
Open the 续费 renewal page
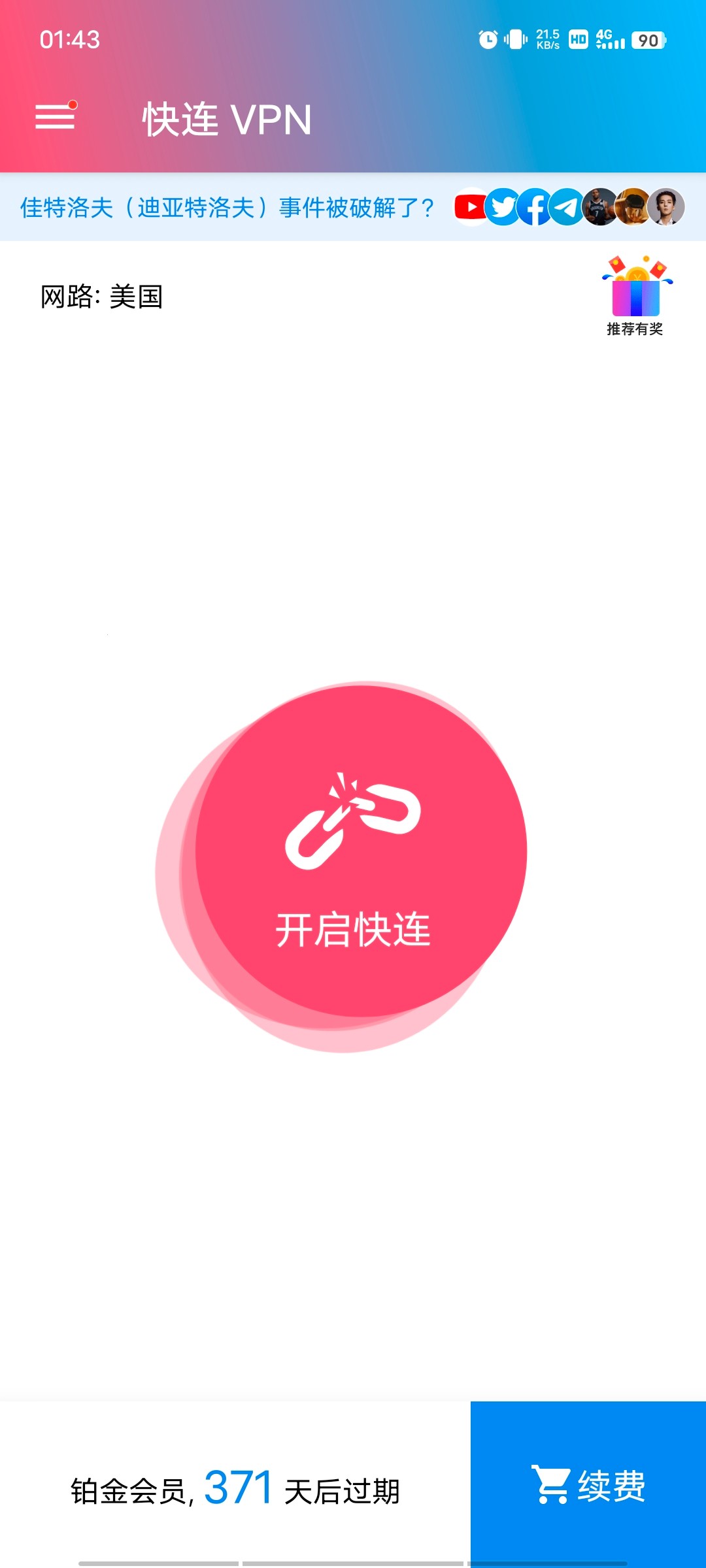588,1484
